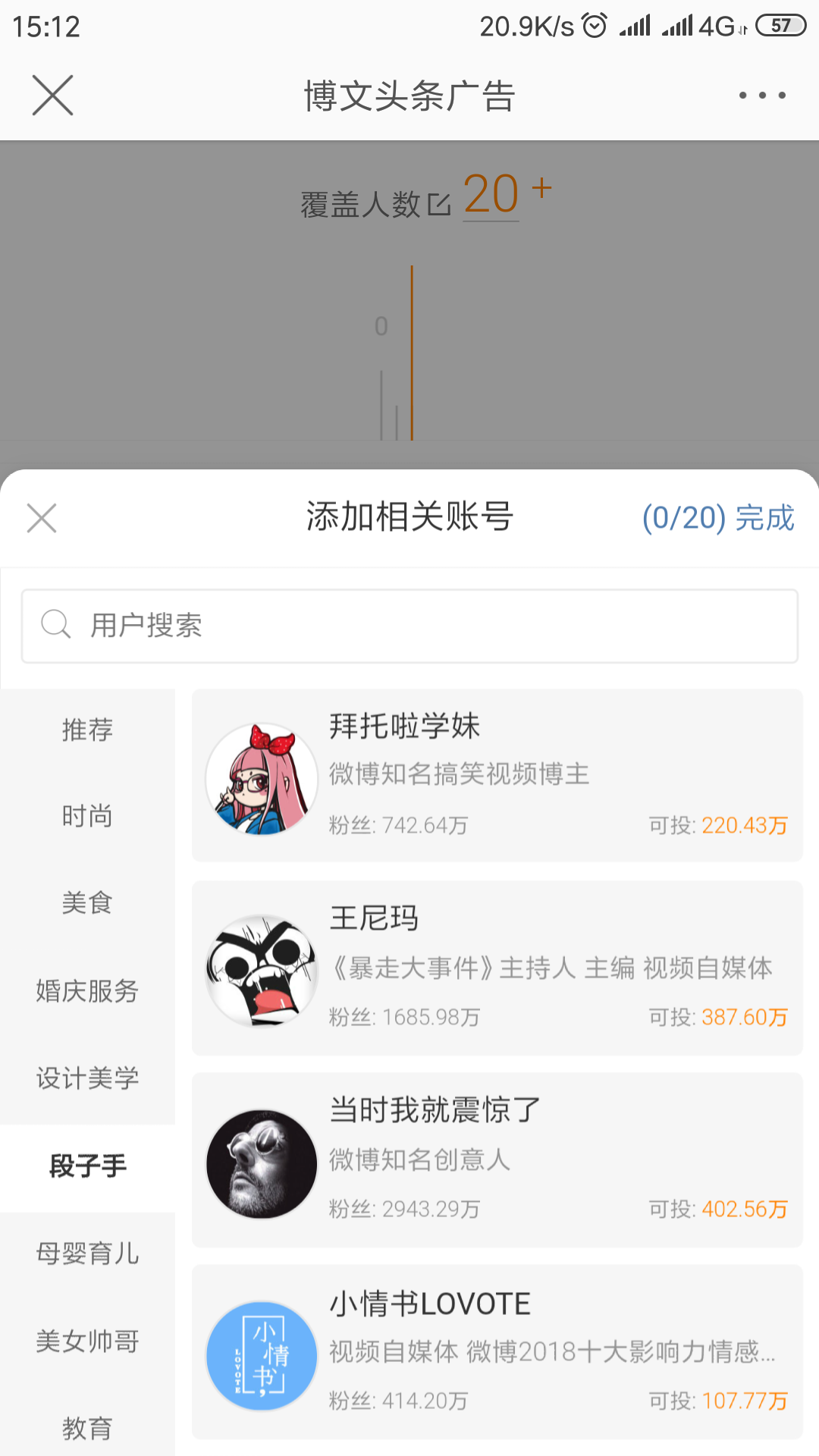Screen dimensions: 819x1456
Task: Select the 段子手 category
Action: 87,1166
